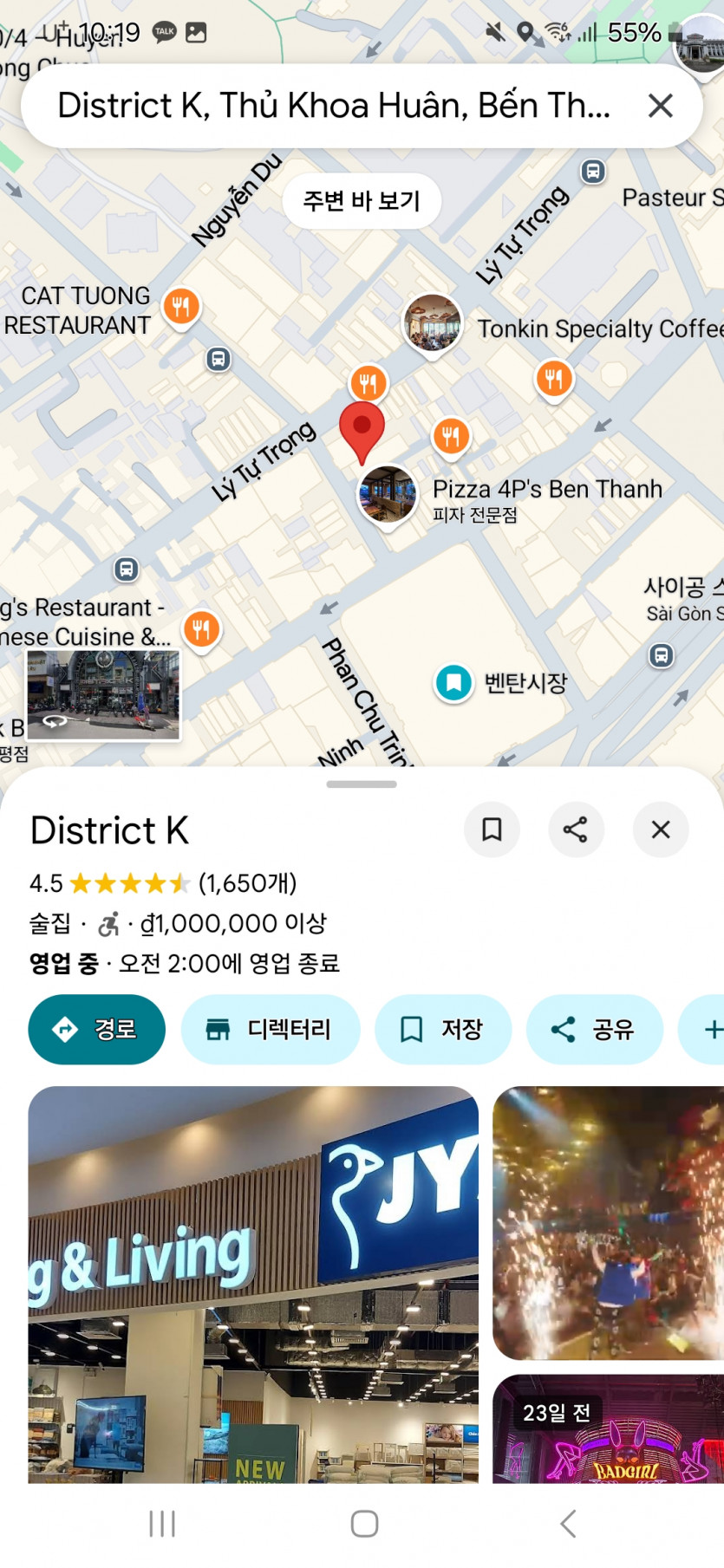The width and height of the screenshot is (724, 1568).
Task: Open the saved place 벤탄시장 marker
Action: click(453, 683)
